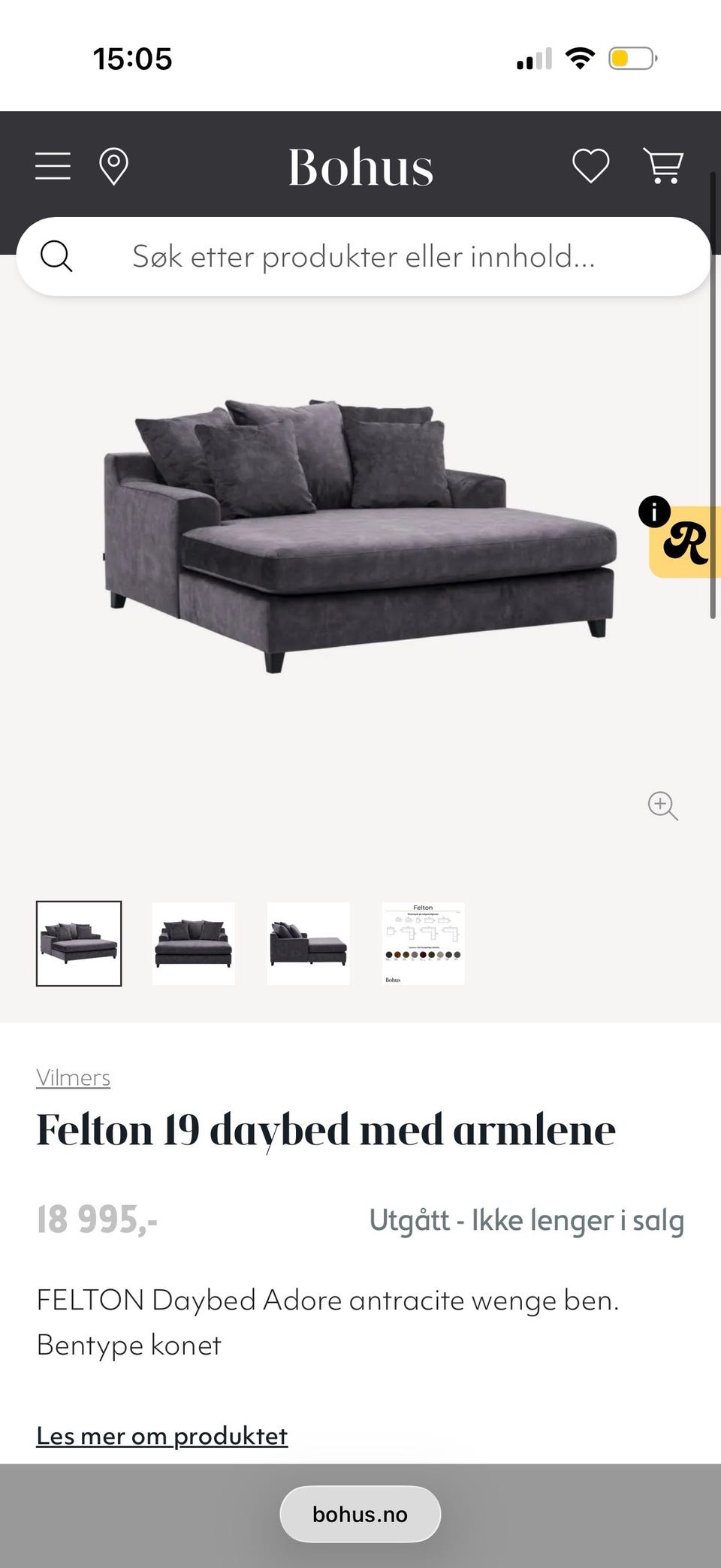The height and width of the screenshot is (1568, 721).
Task: Click the product title "Felton 19 daybed"
Action: click(x=326, y=1128)
